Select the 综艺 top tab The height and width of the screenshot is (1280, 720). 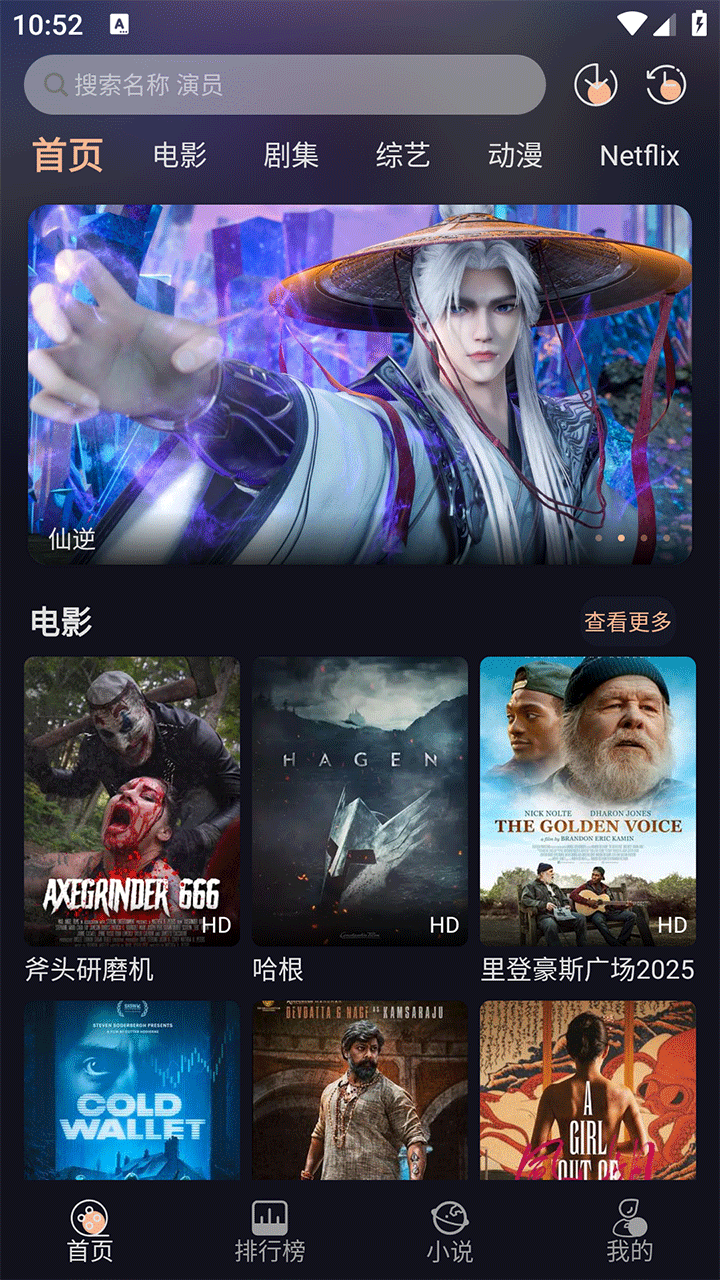403,156
